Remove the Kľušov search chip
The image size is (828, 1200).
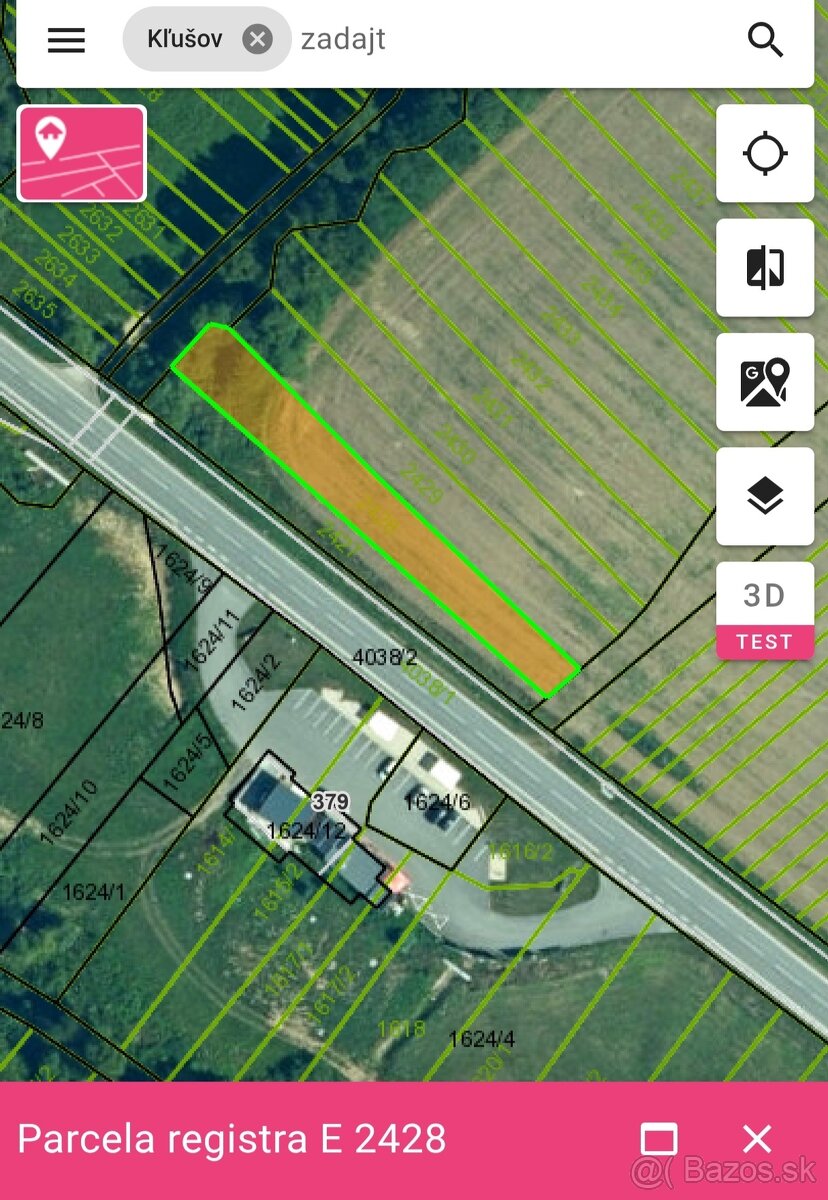(257, 40)
